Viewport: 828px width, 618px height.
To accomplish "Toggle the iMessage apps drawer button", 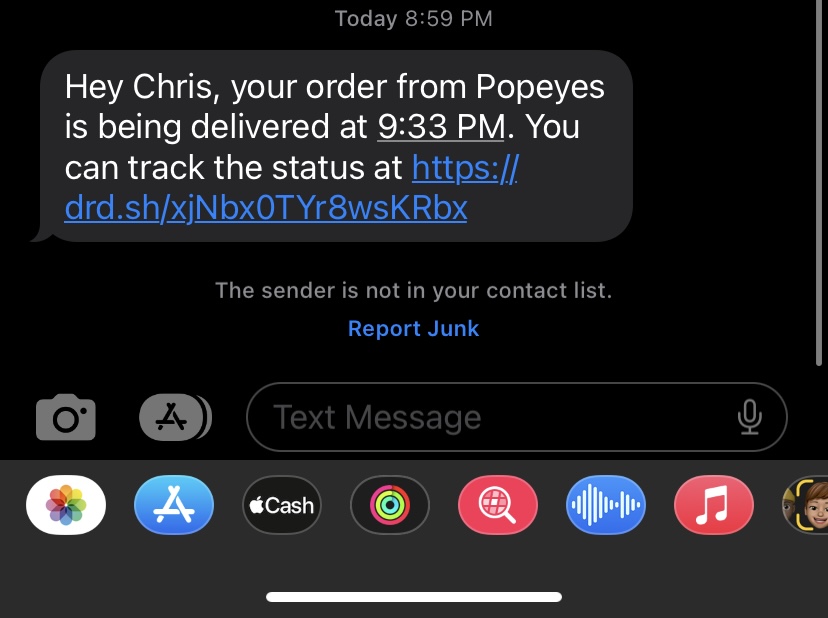I will click(175, 418).
